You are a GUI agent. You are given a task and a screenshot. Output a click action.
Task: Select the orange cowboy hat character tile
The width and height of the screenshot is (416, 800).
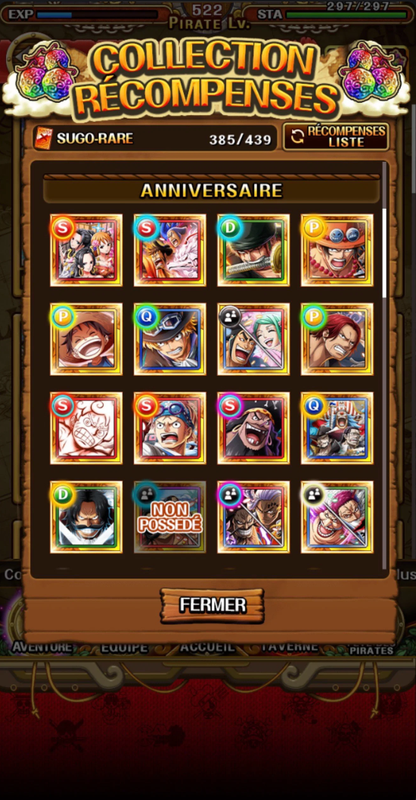pos(337,250)
